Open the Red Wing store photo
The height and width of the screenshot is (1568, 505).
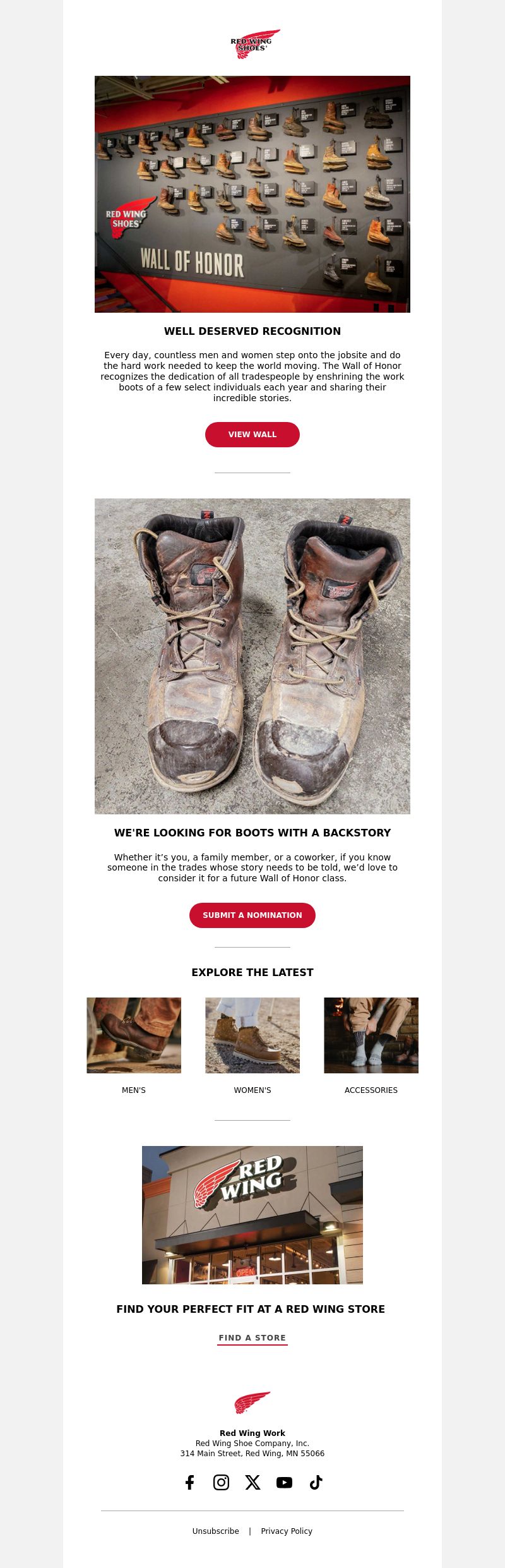point(252,1215)
